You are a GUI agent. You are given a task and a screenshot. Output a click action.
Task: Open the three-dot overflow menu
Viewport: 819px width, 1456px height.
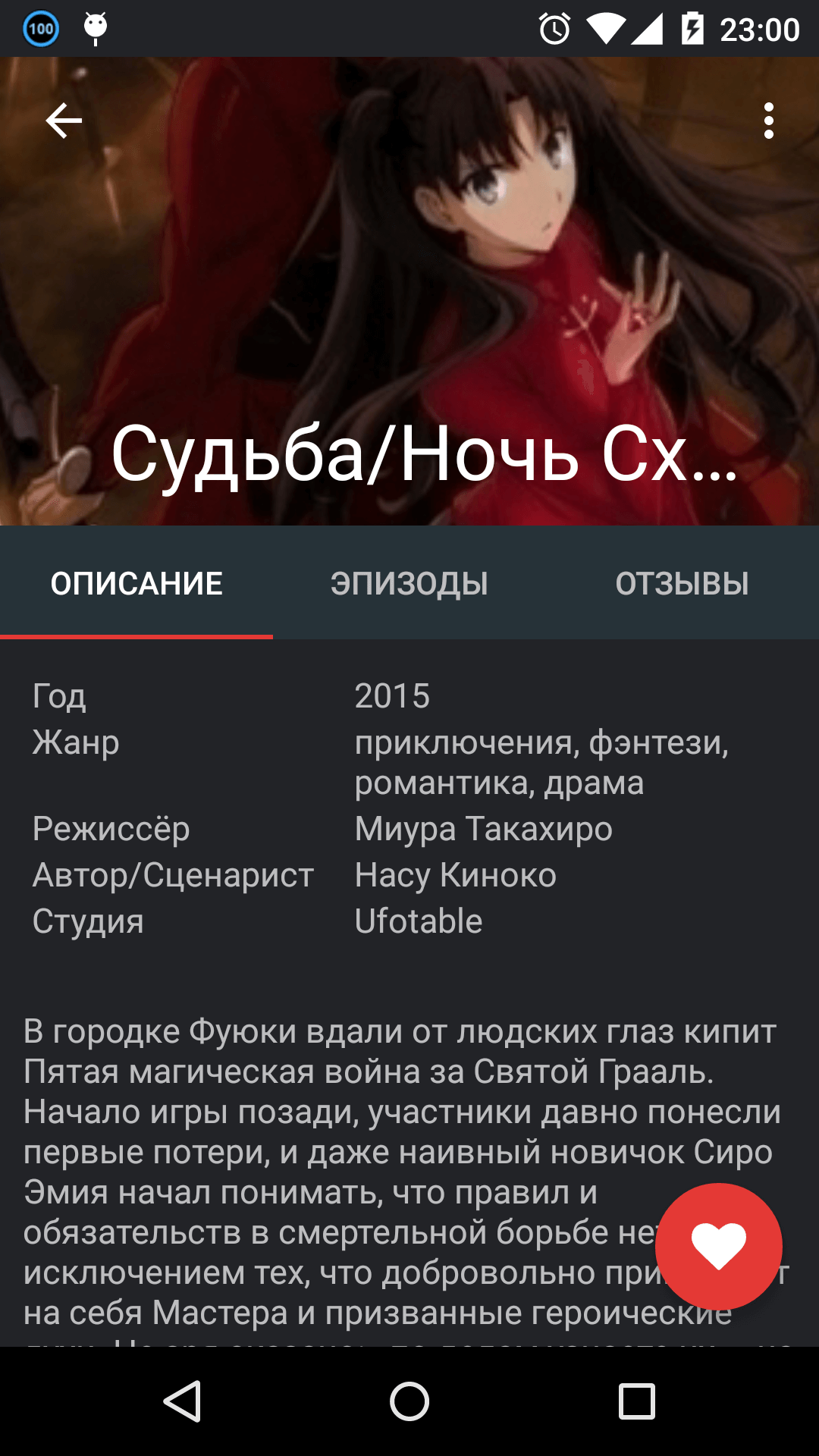coord(769,121)
